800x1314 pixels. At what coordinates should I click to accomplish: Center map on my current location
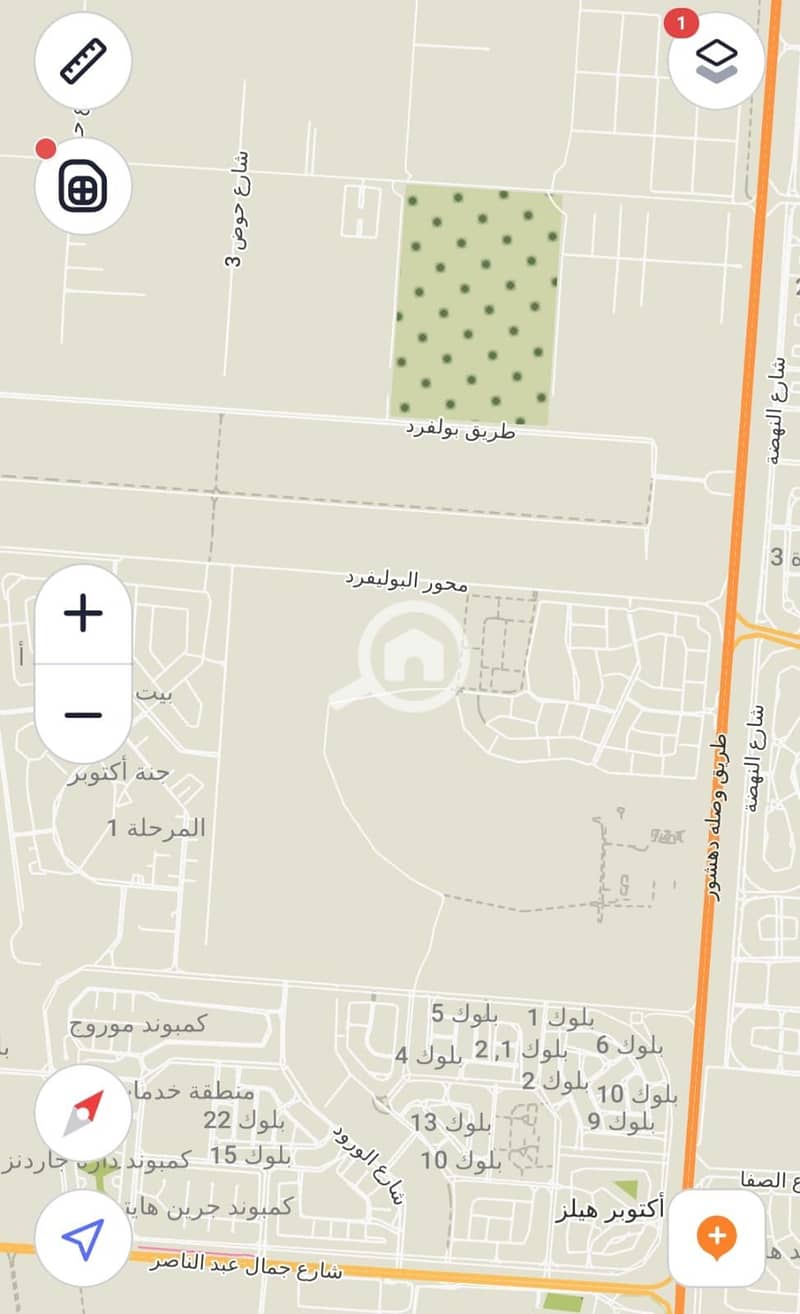(83, 1238)
